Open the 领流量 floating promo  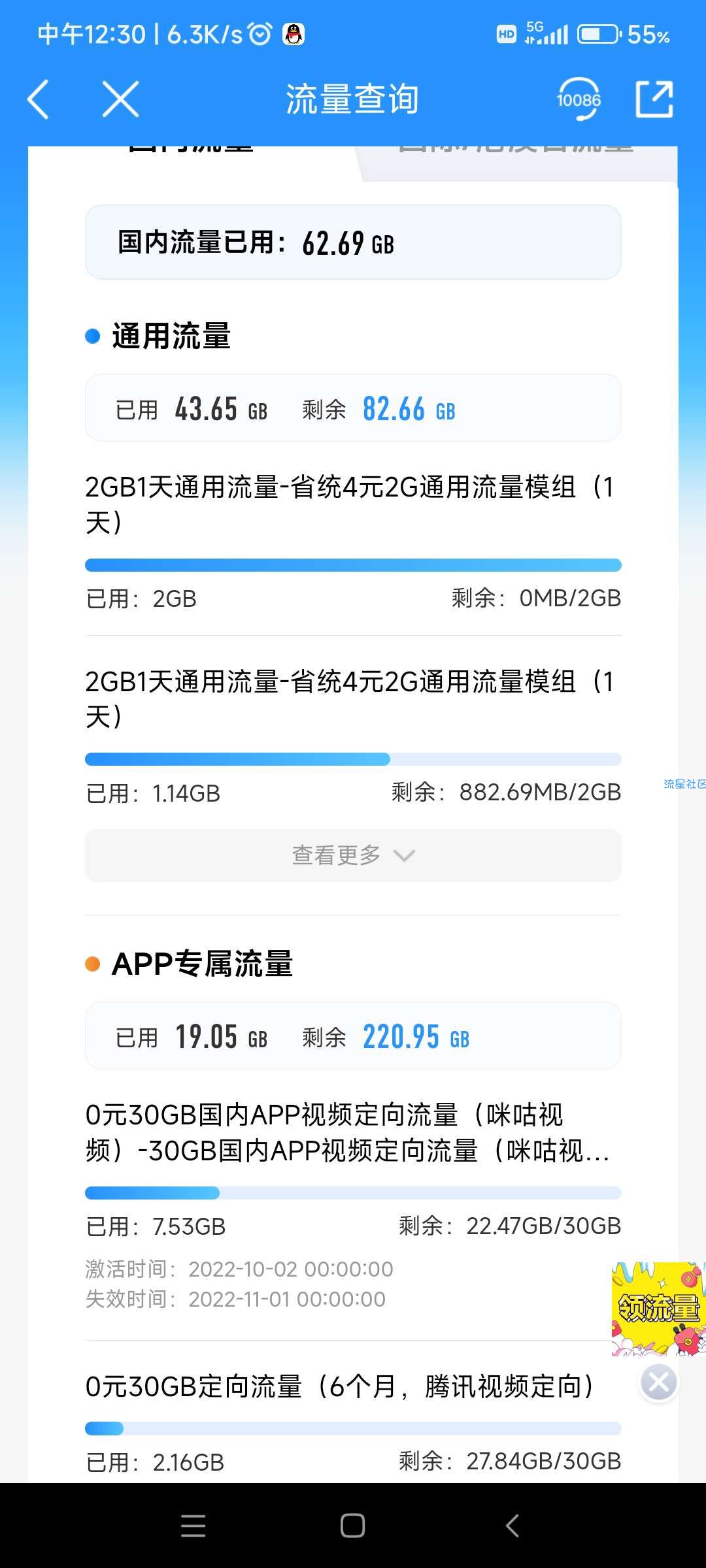pyautogui.click(x=658, y=1309)
